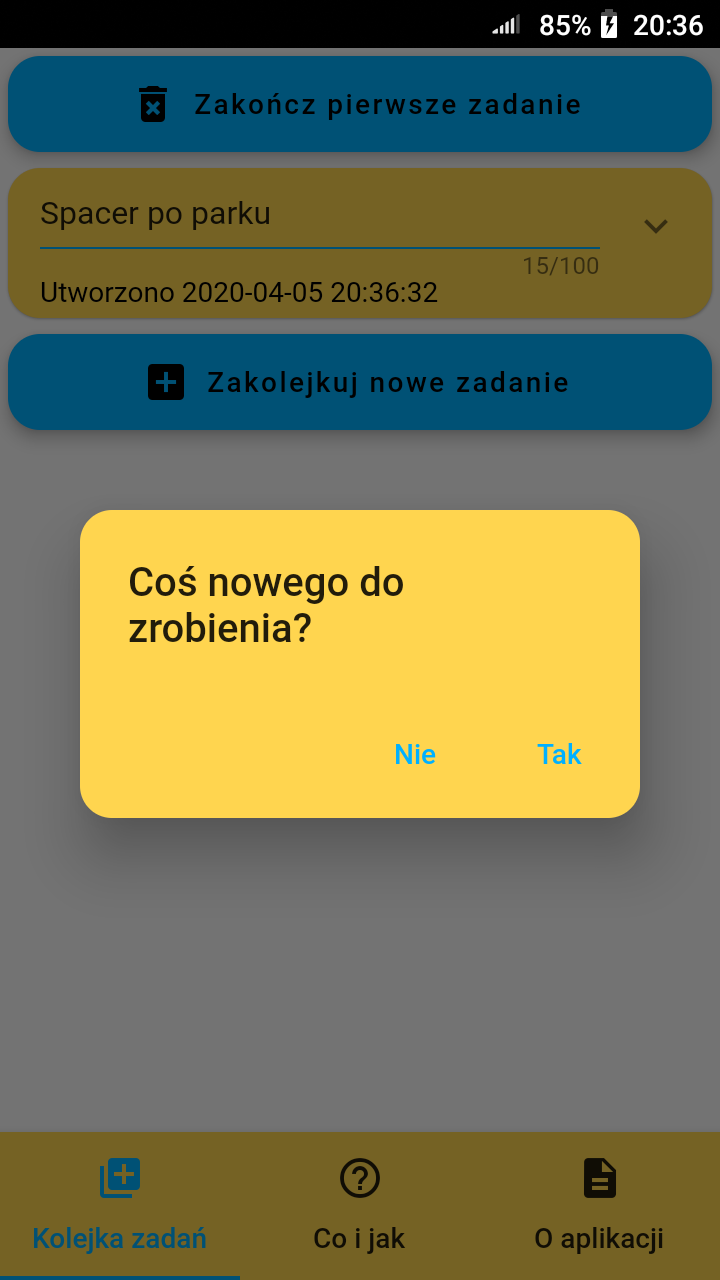This screenshot has width=720, height=1280.
Task: Tap Zakolejkuj nowe zadanie button
Action: (360, 382)
